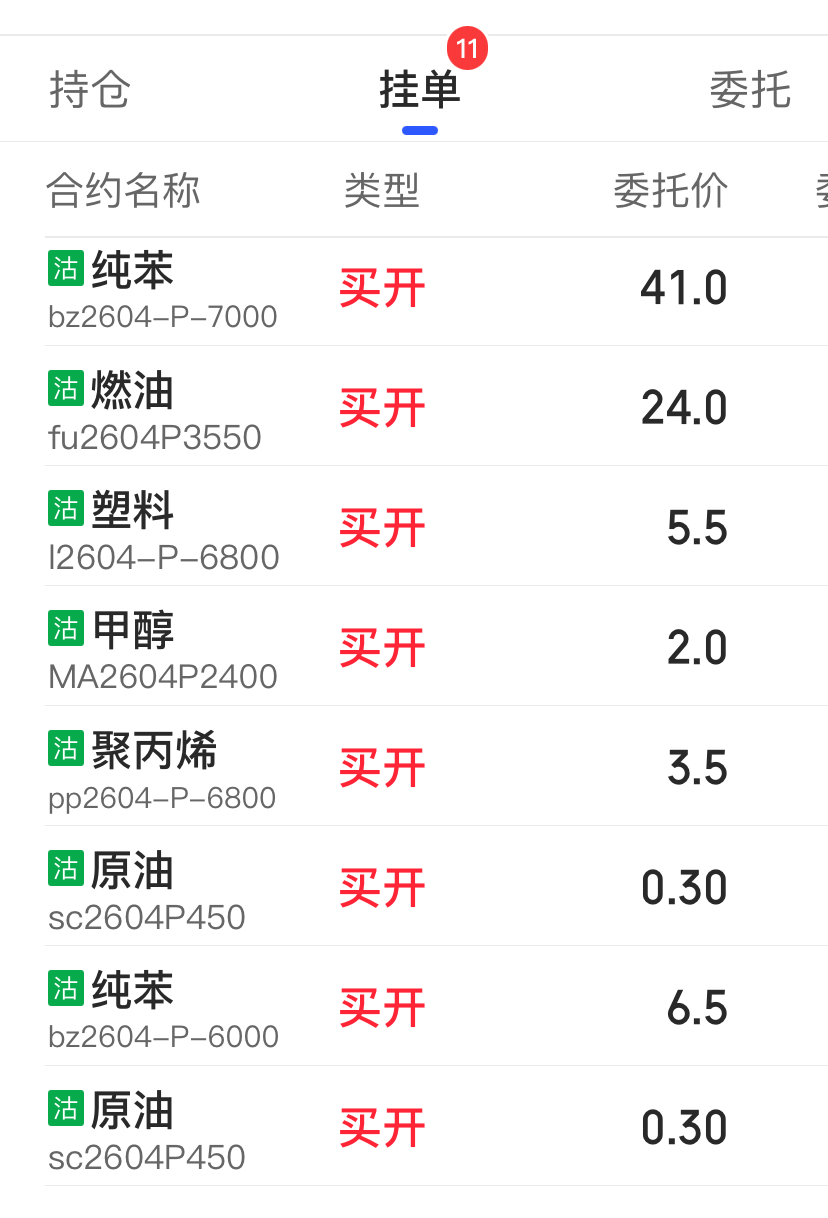Open the bz2604-P-6000 纯苯 order row
The height and width of the screenshot is (1218, 828).
pos(436,1006)
